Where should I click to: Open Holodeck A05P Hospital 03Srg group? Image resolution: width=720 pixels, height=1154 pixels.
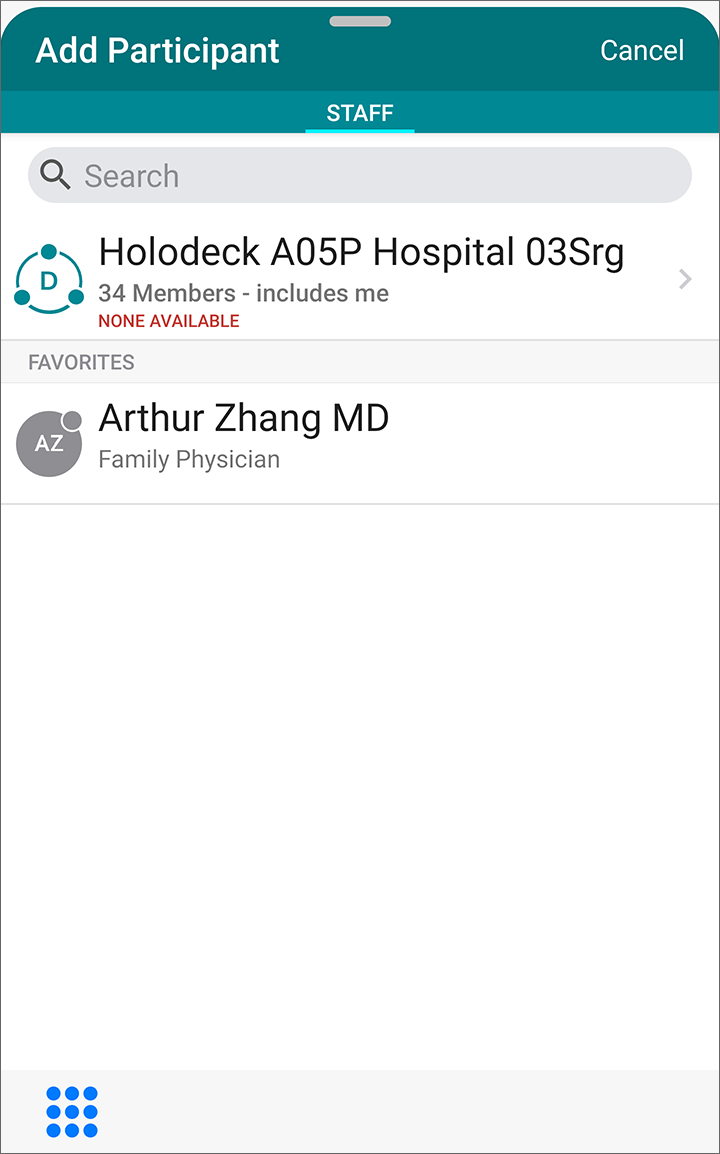point(360,280)
